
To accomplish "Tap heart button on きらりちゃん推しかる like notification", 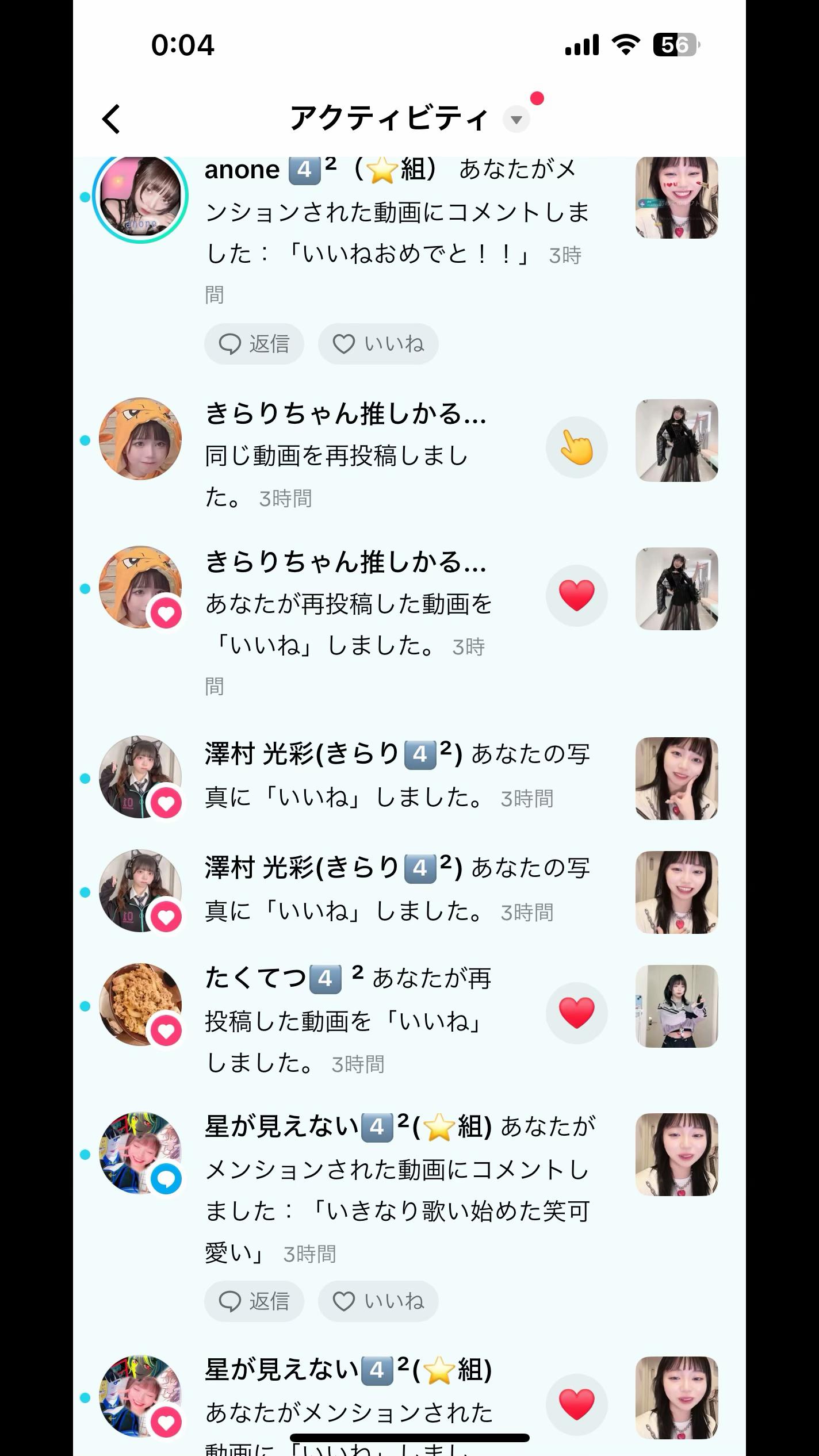I will 576,596.
